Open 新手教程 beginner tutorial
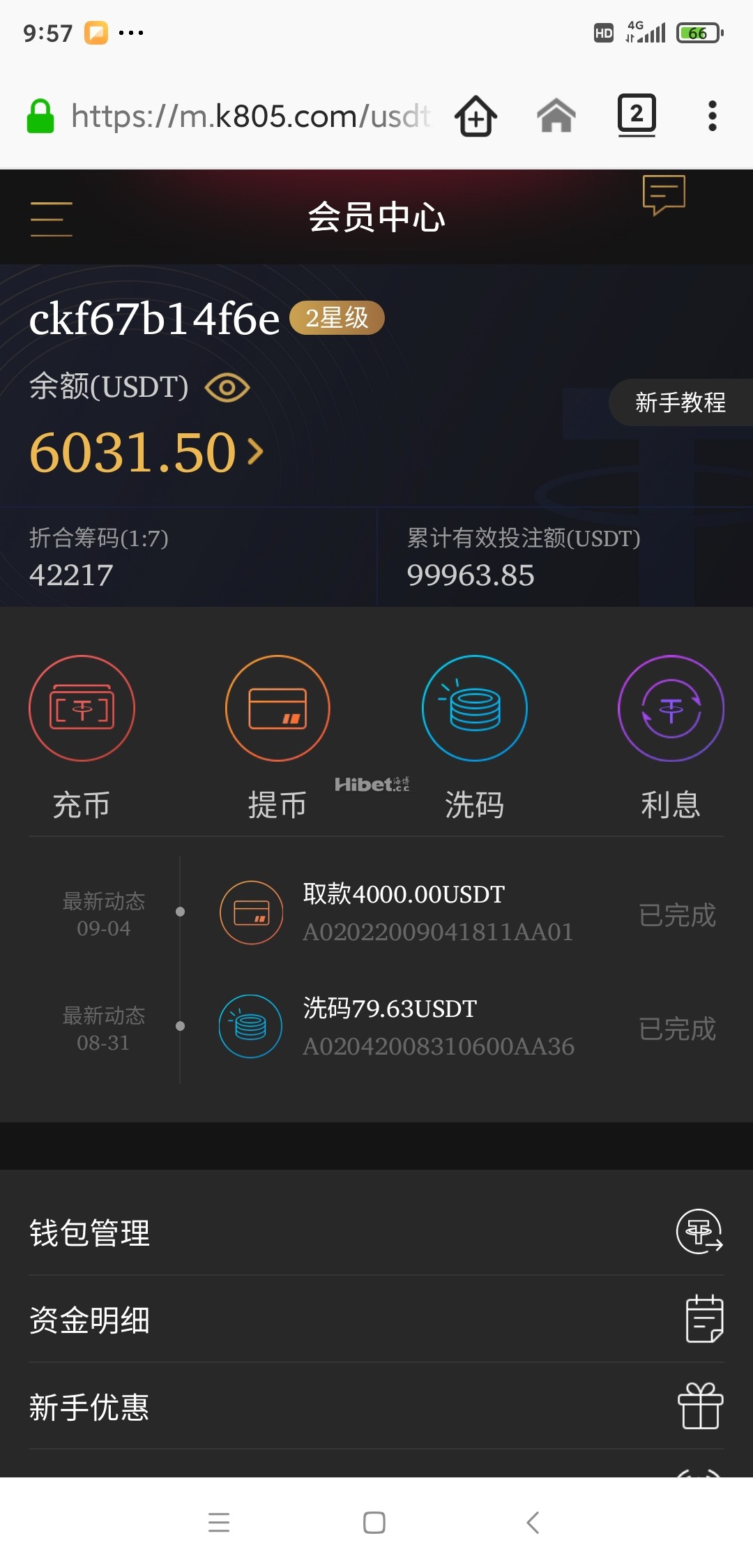 pyautogui.click(x=680, y=402)
